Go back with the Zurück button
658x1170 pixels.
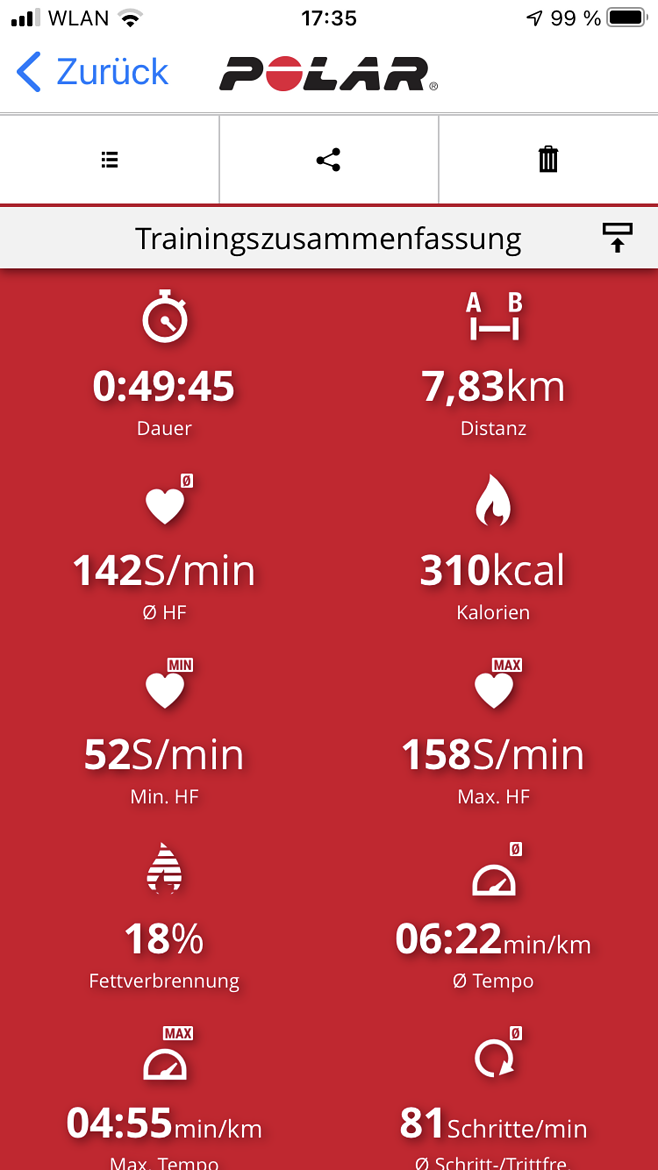[93, 72]
